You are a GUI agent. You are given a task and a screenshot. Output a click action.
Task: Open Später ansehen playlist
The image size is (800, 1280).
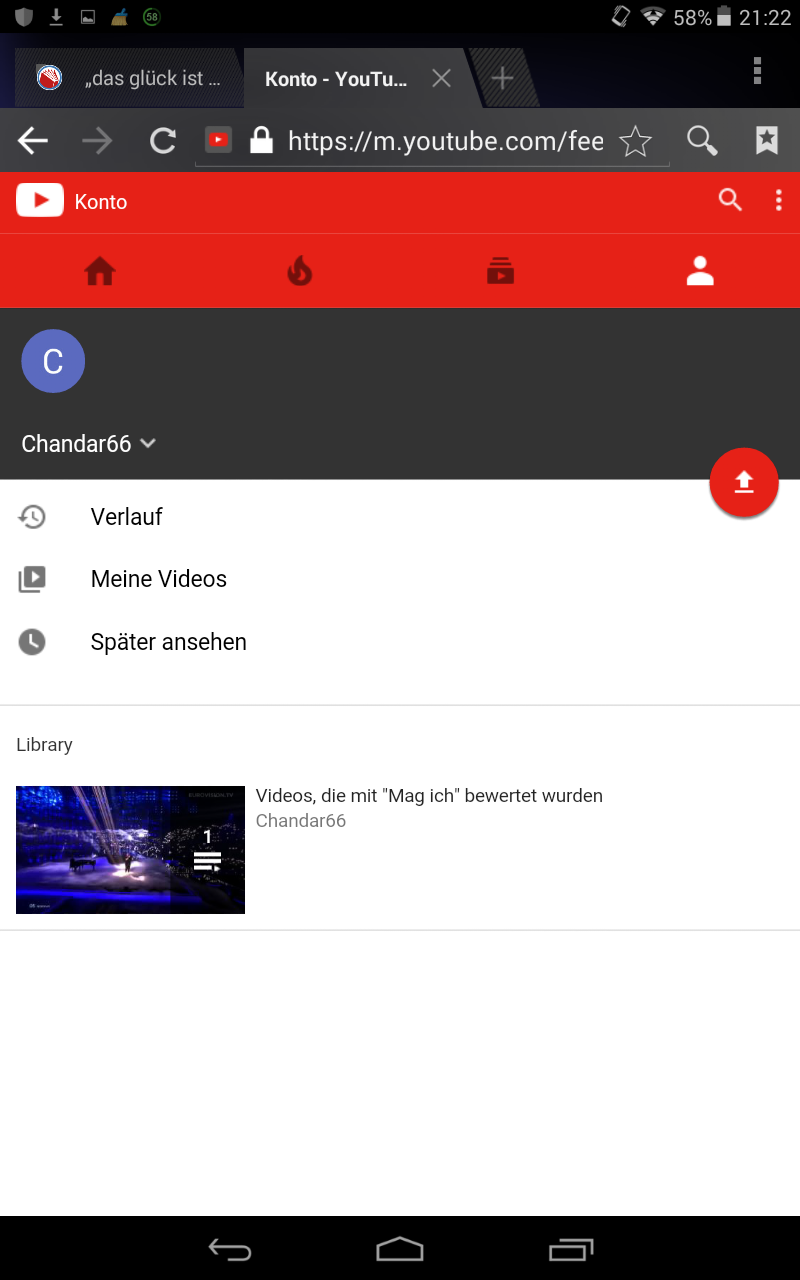click(168, 642)
